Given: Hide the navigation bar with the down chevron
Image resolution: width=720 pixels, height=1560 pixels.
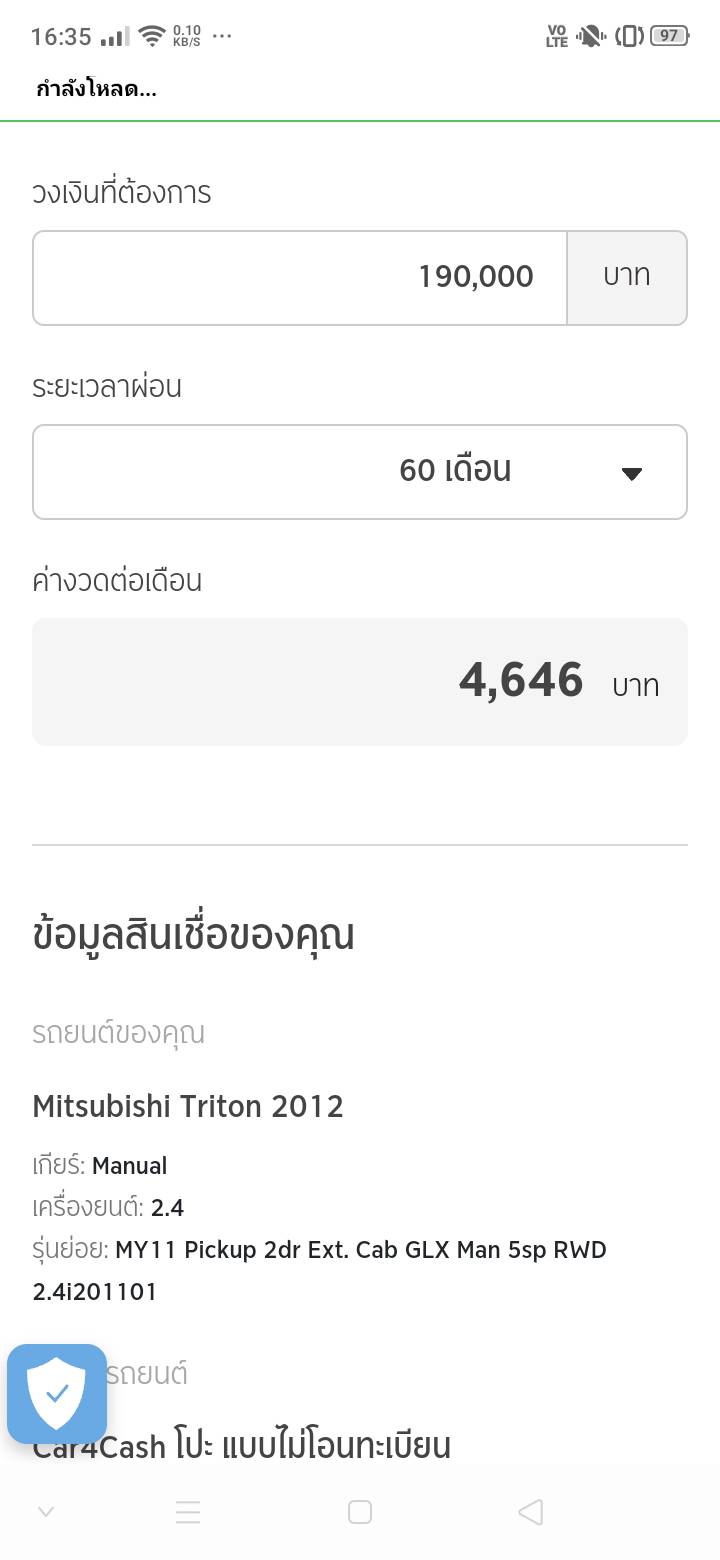Looking at the screenshot, I should tap(45, 1512).
